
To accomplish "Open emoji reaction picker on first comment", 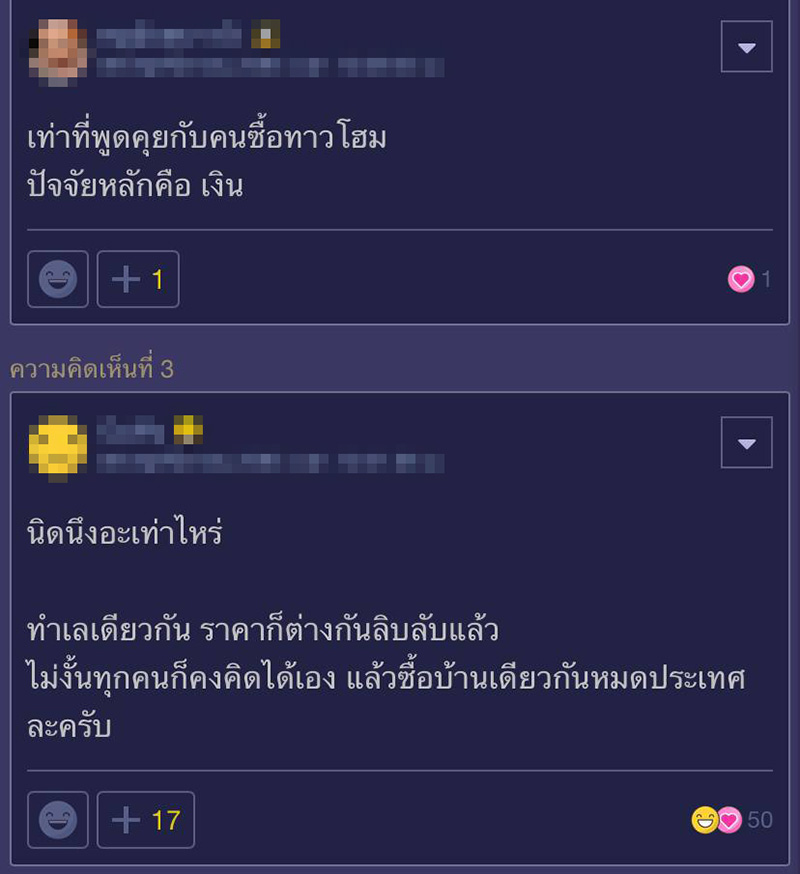I will tap(57, 279).
